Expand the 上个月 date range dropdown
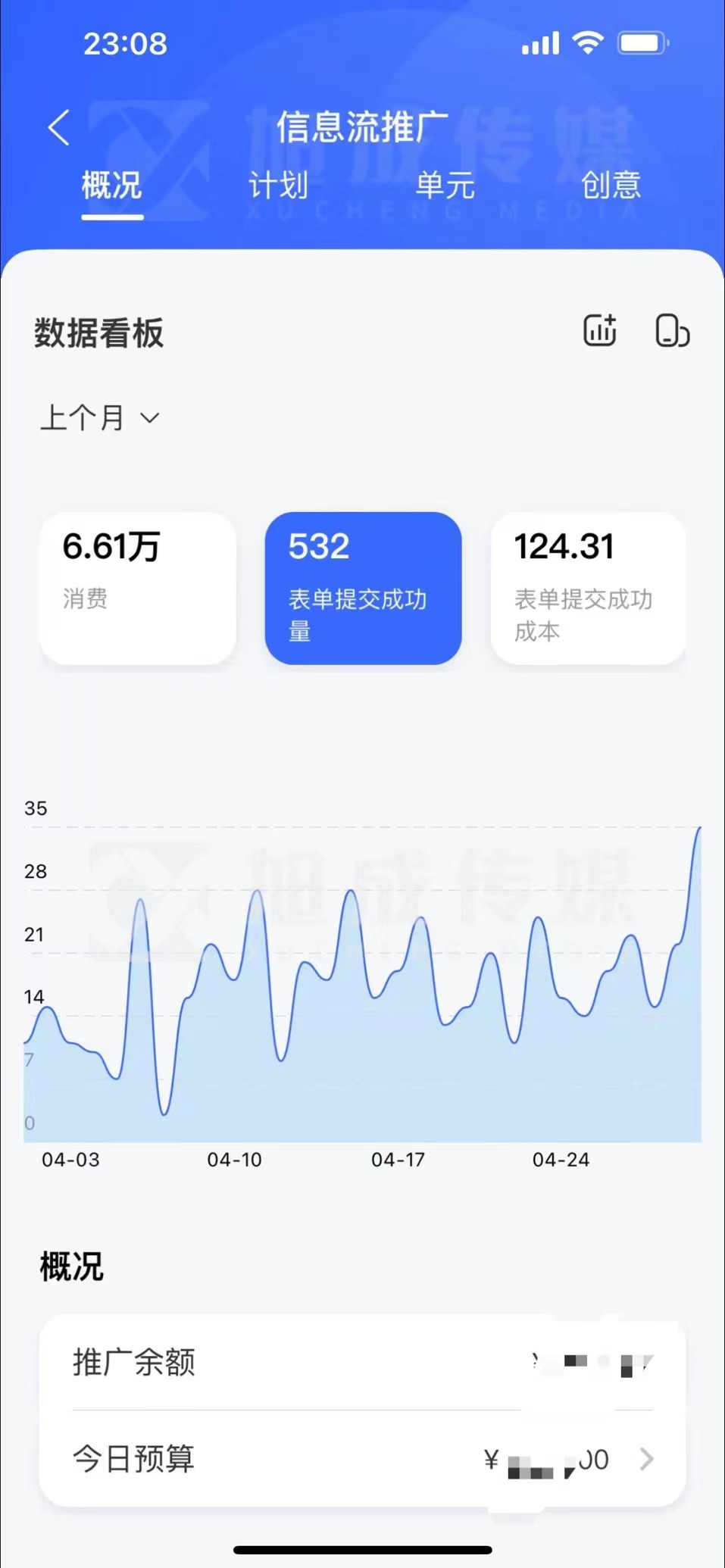 point(100,417)
